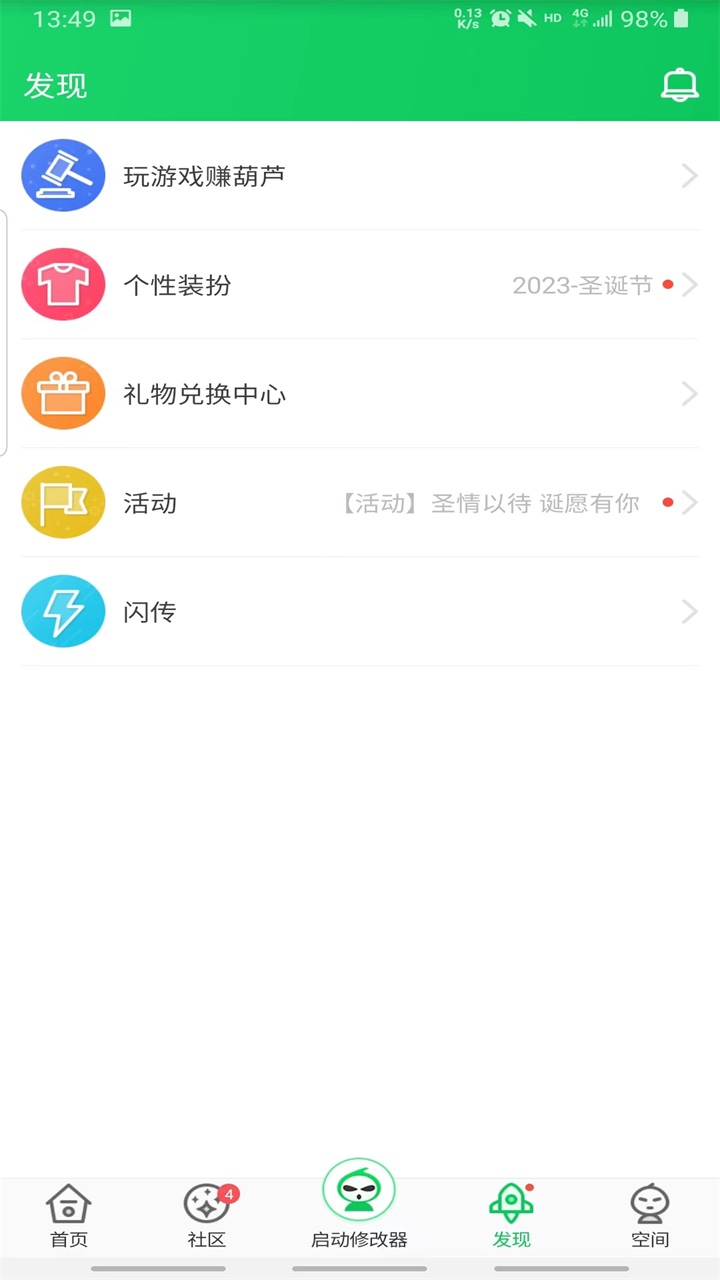The image size is (720, 1280).
Task: Open the 活动 events row
Action: (x=360, y=503)
